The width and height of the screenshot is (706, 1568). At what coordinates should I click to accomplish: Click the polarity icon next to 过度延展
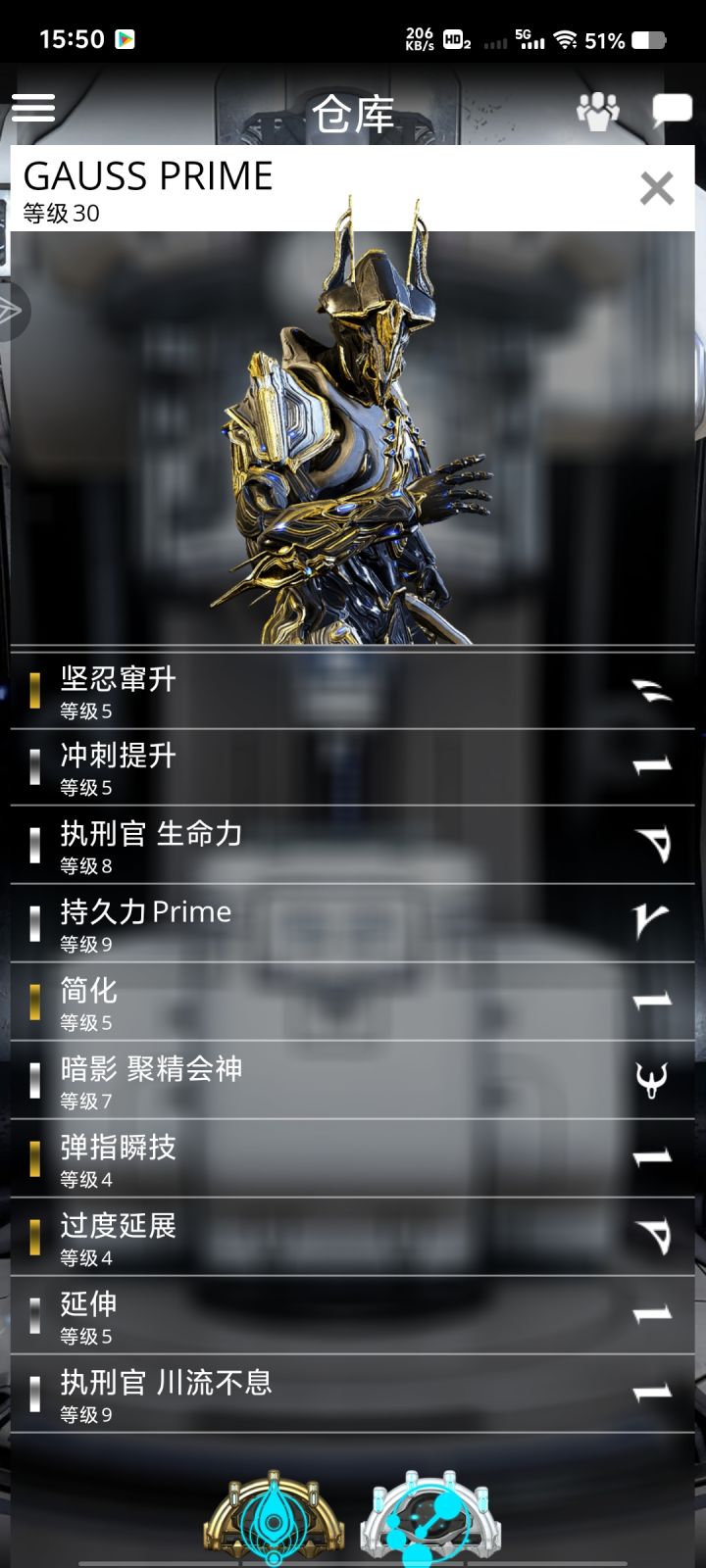[653, 1237]
